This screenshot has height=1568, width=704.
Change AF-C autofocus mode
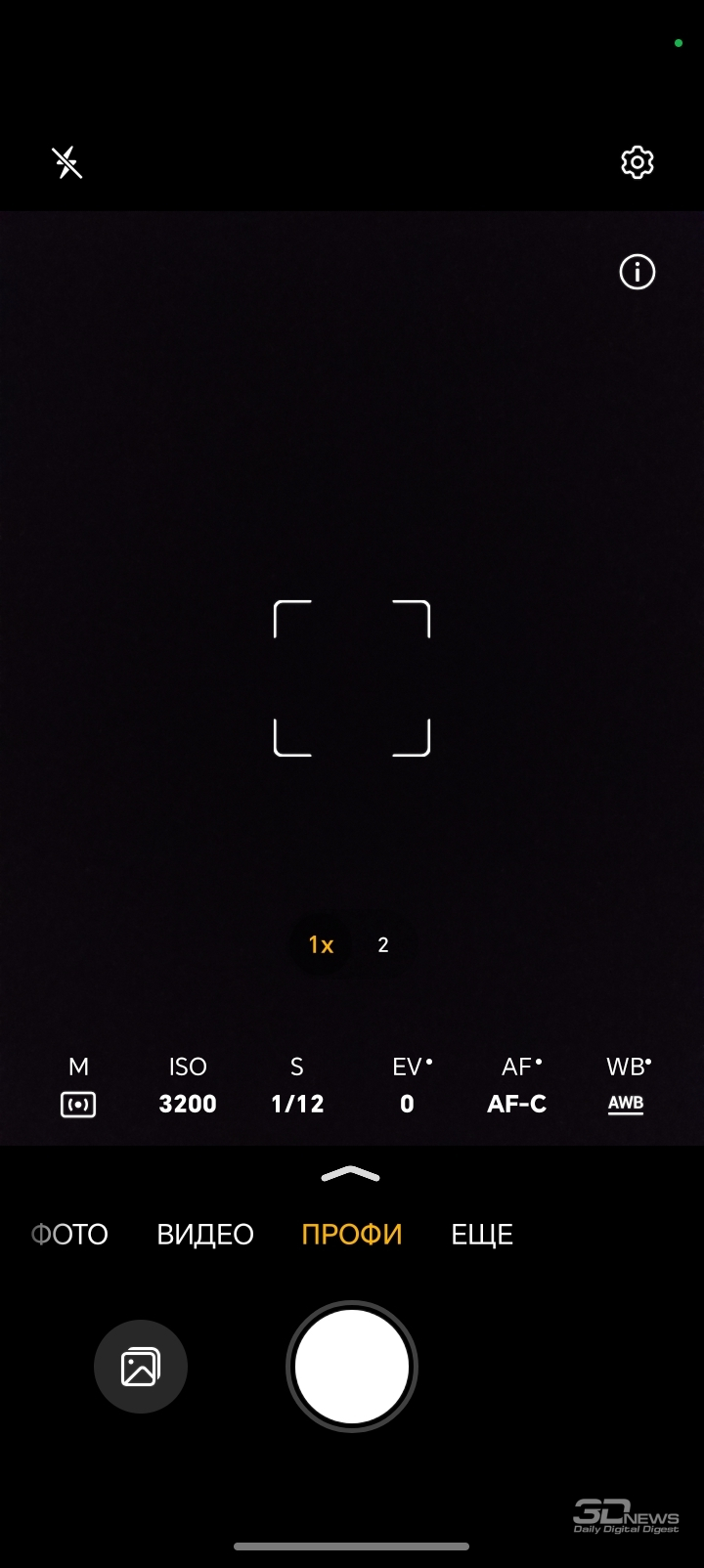point(517,1086)
